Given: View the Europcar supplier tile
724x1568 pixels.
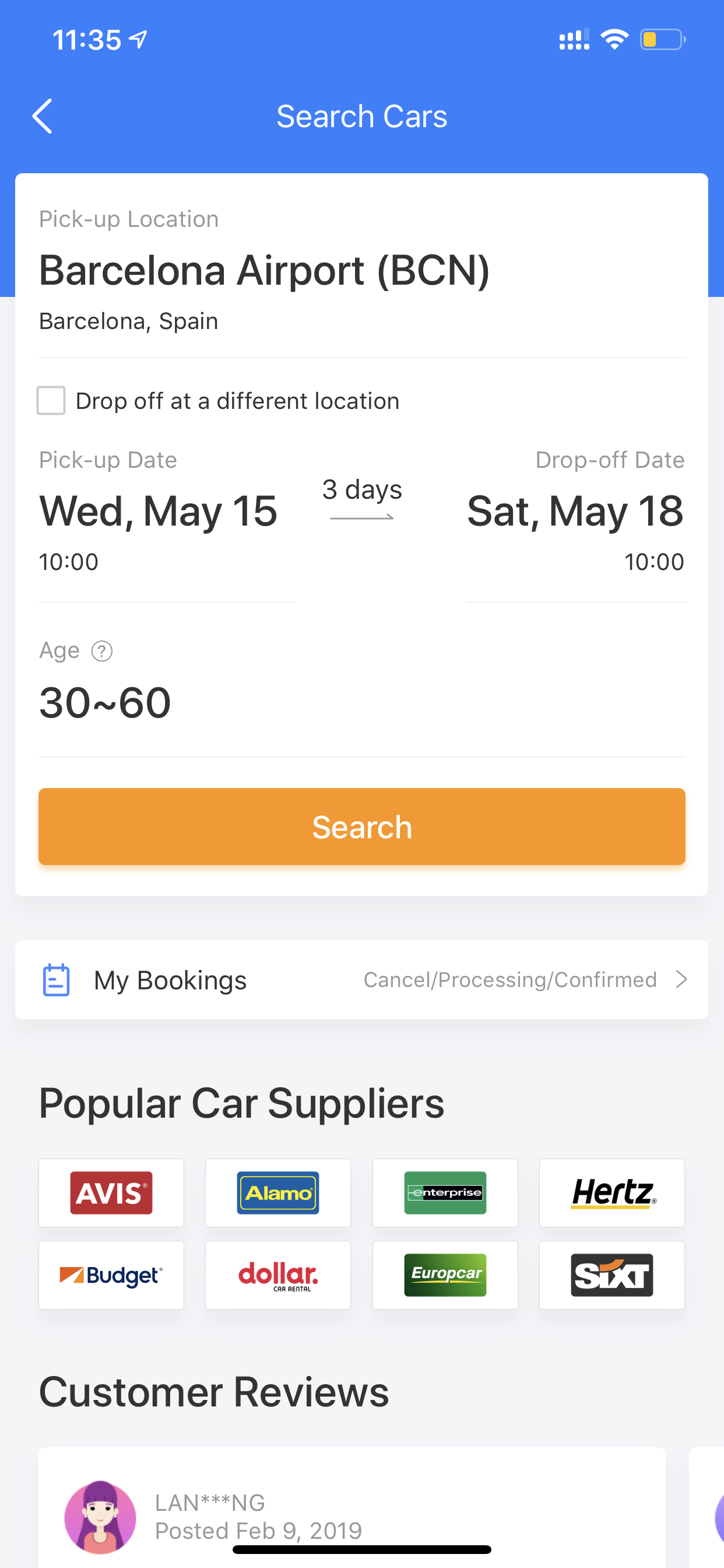Looking at the screenshot, I should pyautogui.click(x=445, y=1275).
